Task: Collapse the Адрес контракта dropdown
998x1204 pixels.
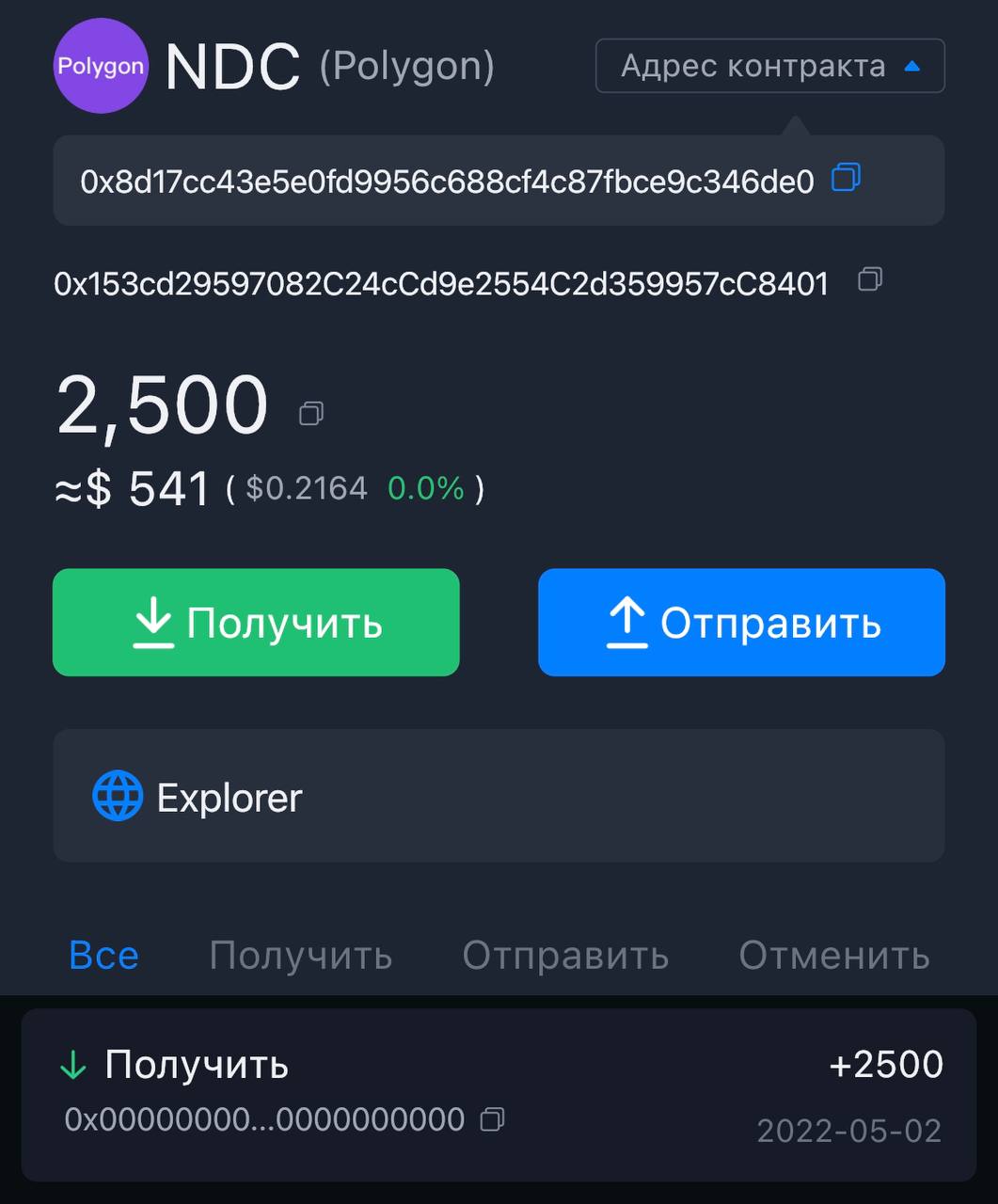Action: coord(769,66)
